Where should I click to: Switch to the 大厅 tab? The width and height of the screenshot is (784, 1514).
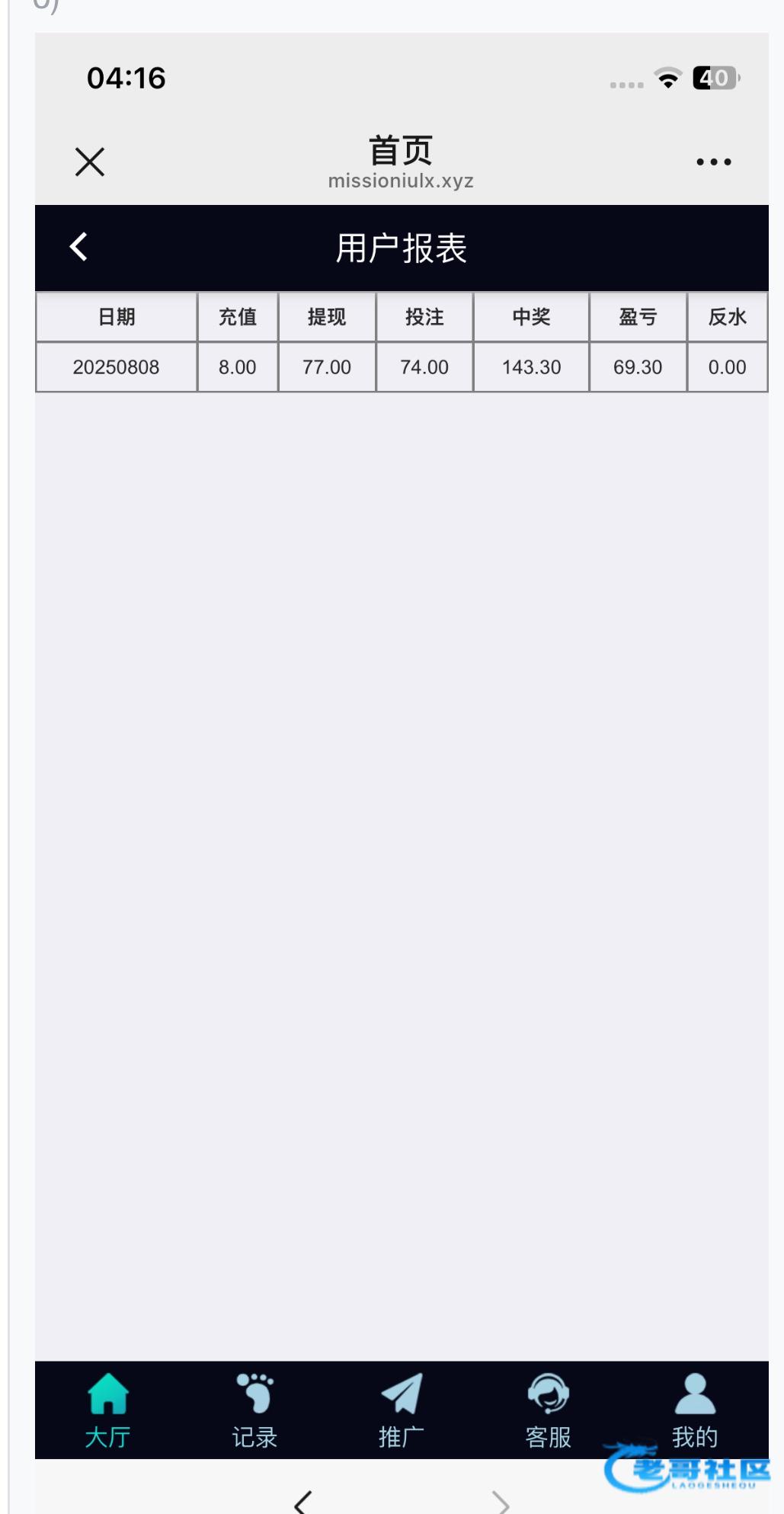(108, 1410)
